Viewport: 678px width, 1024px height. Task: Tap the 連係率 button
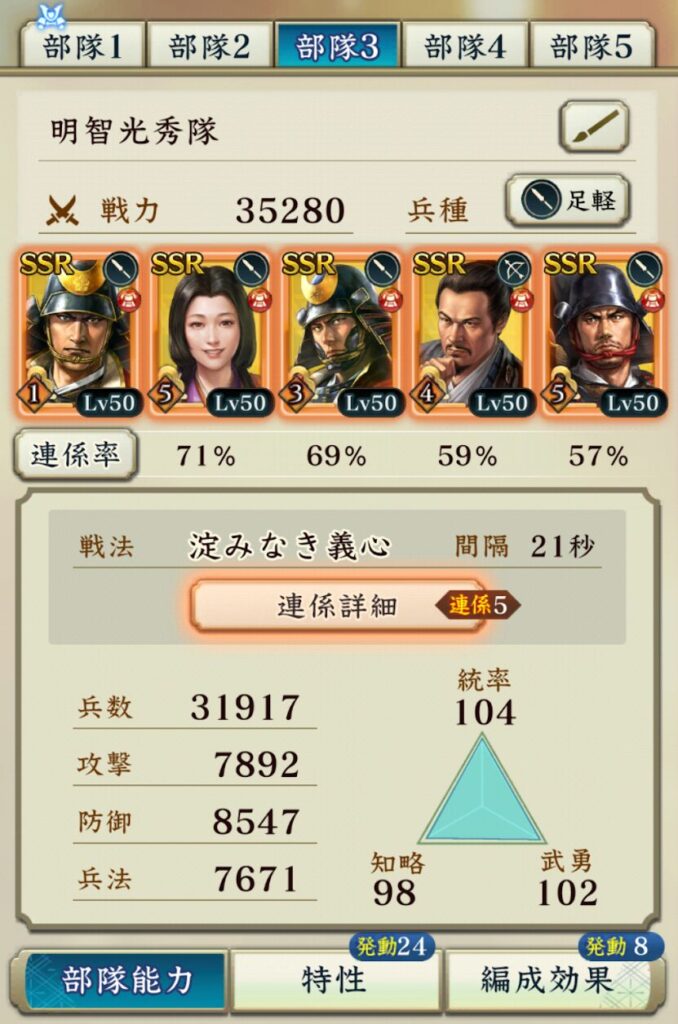[x=75, y=455]
